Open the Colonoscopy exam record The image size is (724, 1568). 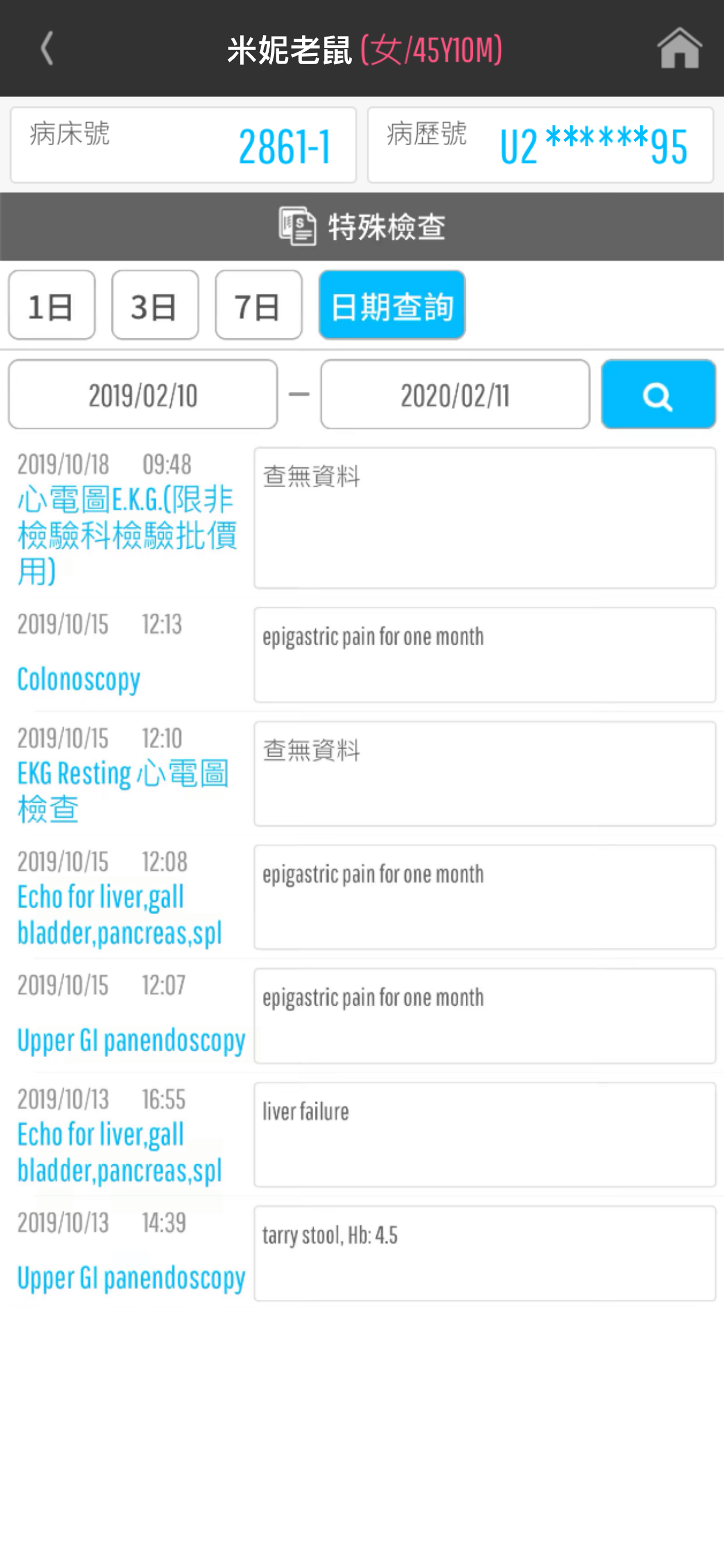click(79, 680)
